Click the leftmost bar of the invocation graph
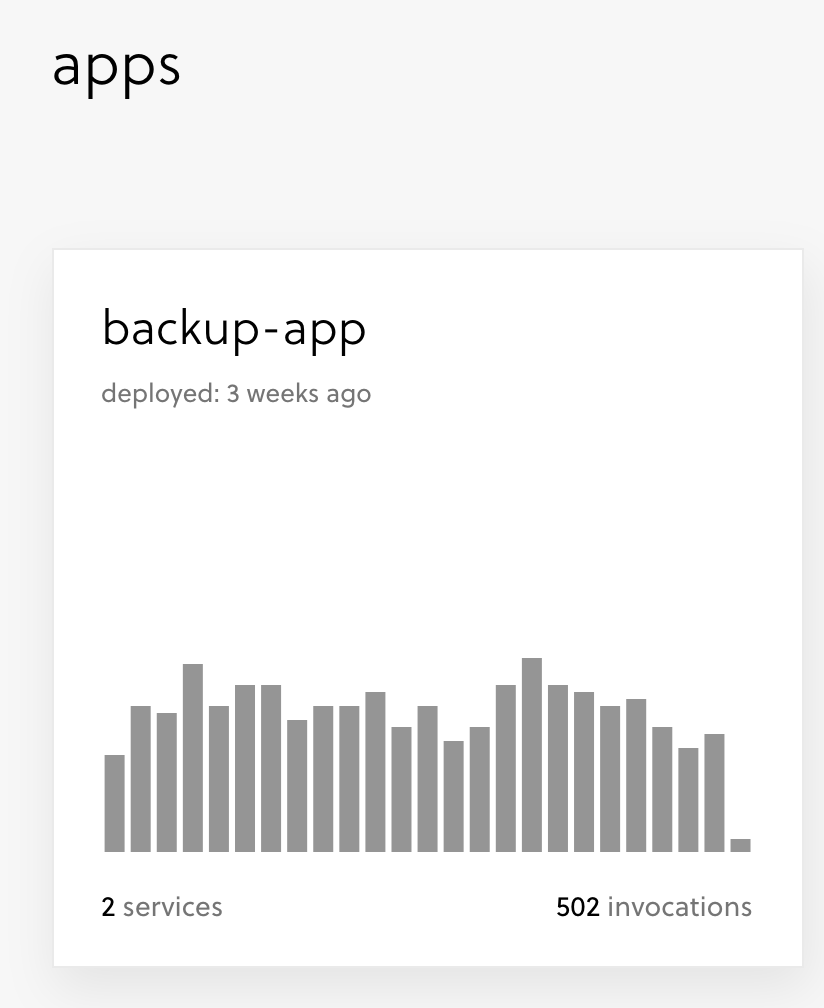 coord(114,800)
